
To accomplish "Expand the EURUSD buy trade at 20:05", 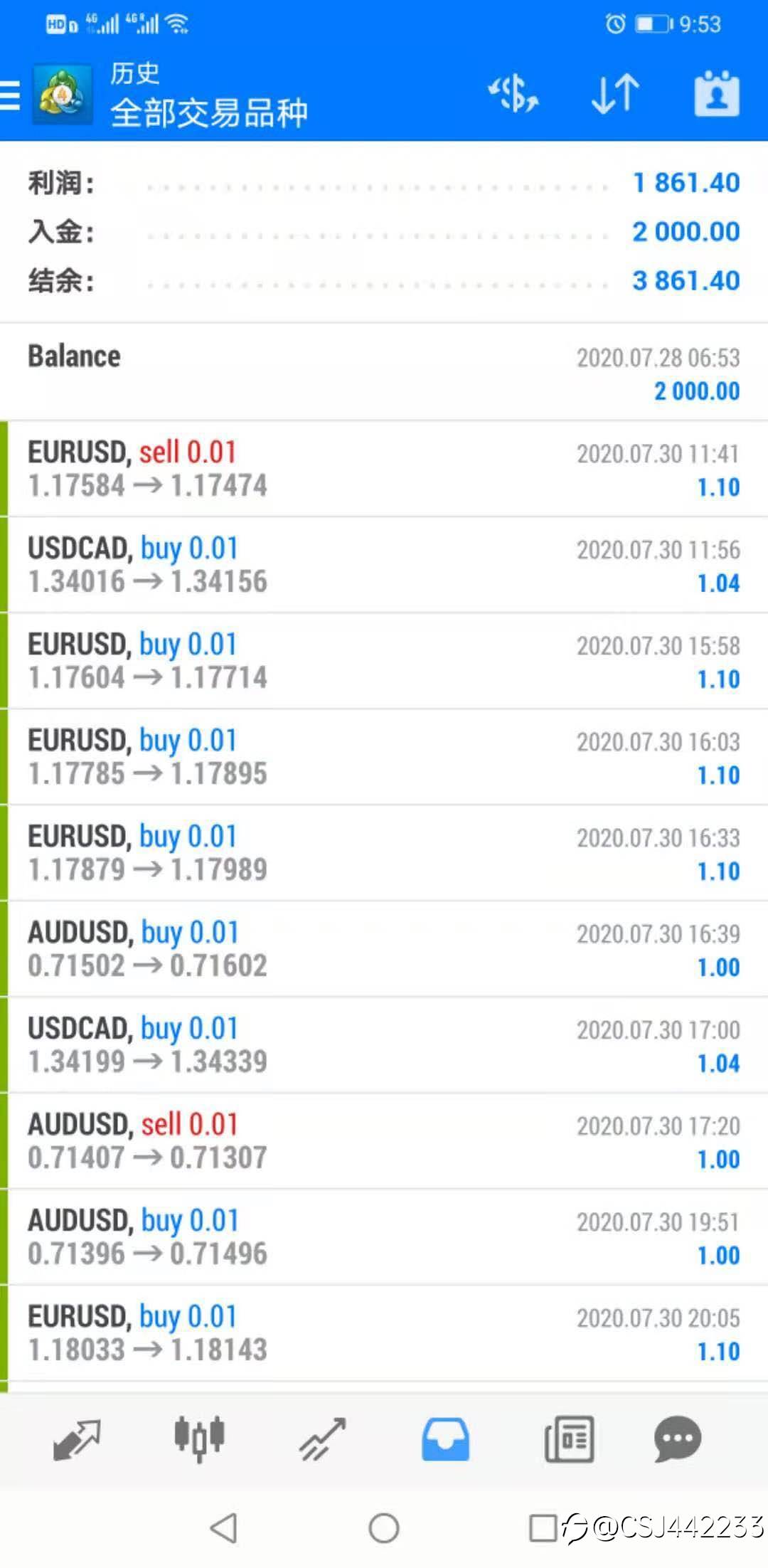I will pyautogui.click(x=384, y=1333).
